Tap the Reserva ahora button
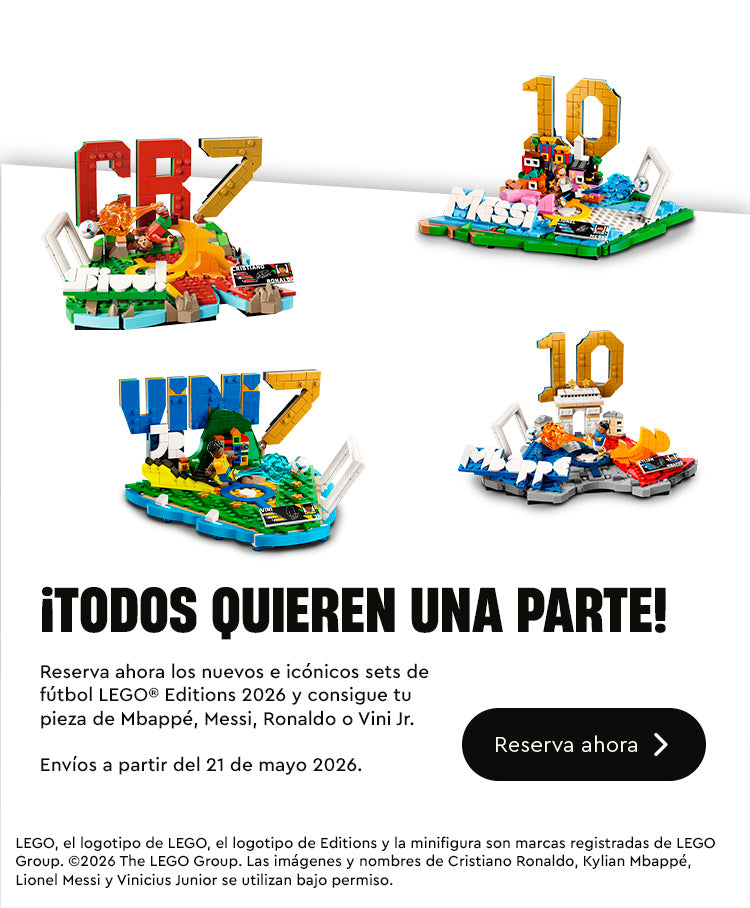Image resolution: width=750 pixels, height=908 pixels. 583,744
